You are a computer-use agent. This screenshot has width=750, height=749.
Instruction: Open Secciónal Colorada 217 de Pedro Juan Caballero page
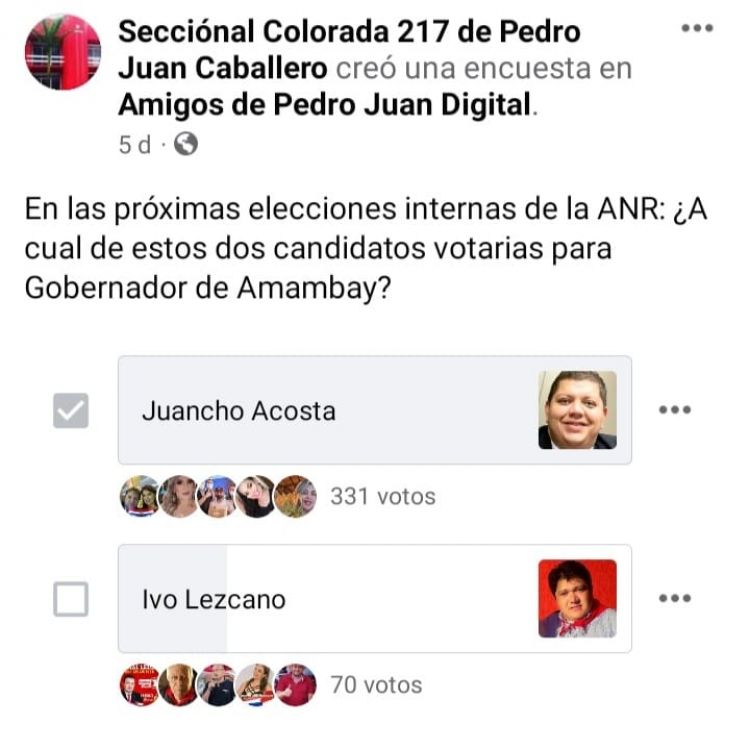(x=349, y=31)
